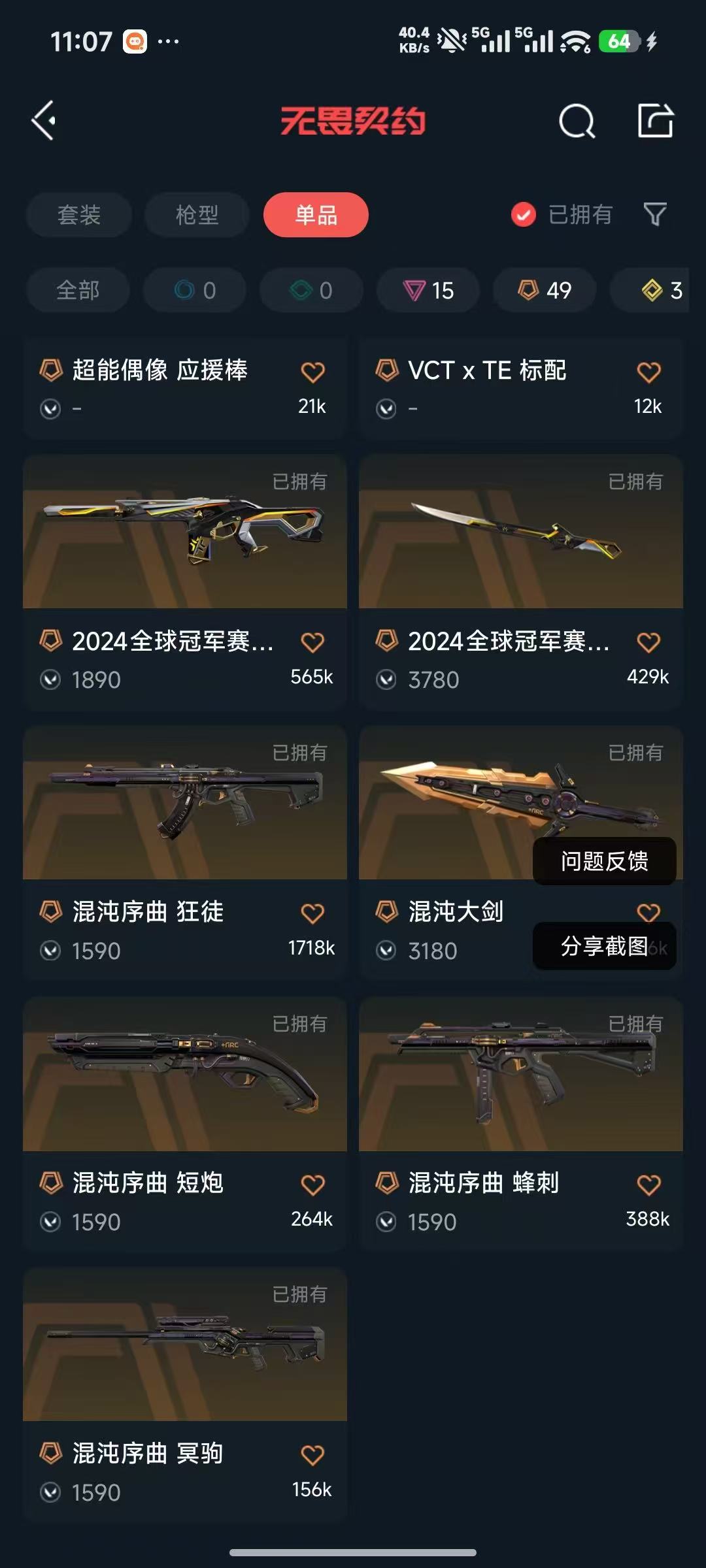Like the VCT x TE 标配 item
The image size is (706, 1568).
(648, 372)
